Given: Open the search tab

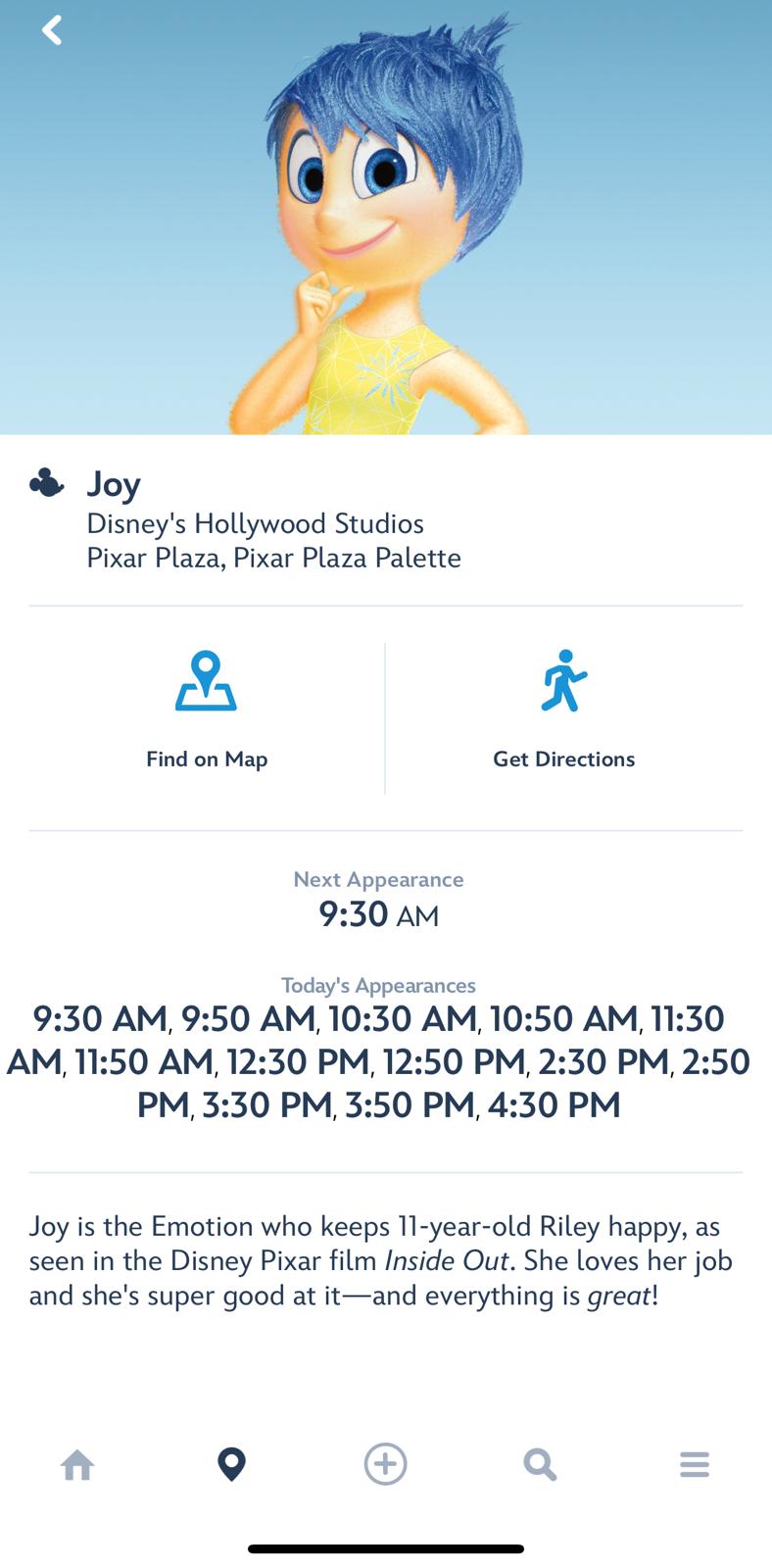Looking at the screenshot, I should (x=540, y=1465).
